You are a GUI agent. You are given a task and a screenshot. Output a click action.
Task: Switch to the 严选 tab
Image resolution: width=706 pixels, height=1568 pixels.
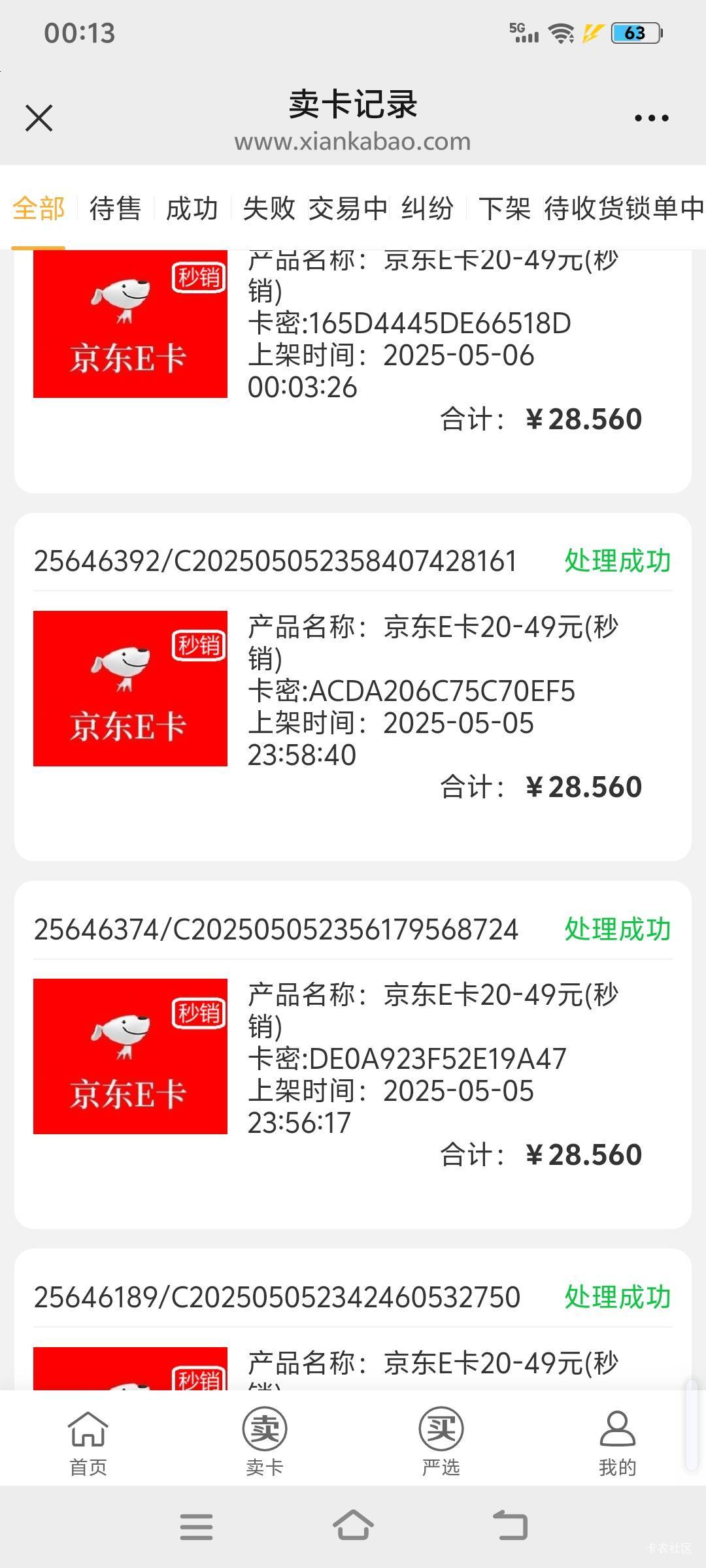[441, 1443]
